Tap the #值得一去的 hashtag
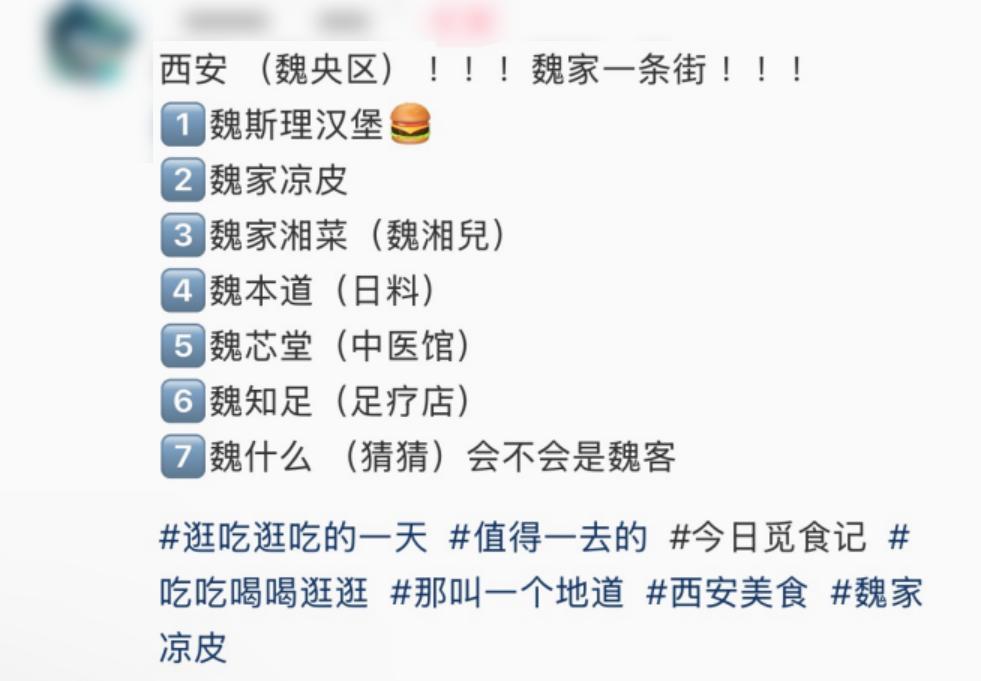981x681 pixels. 547,537
